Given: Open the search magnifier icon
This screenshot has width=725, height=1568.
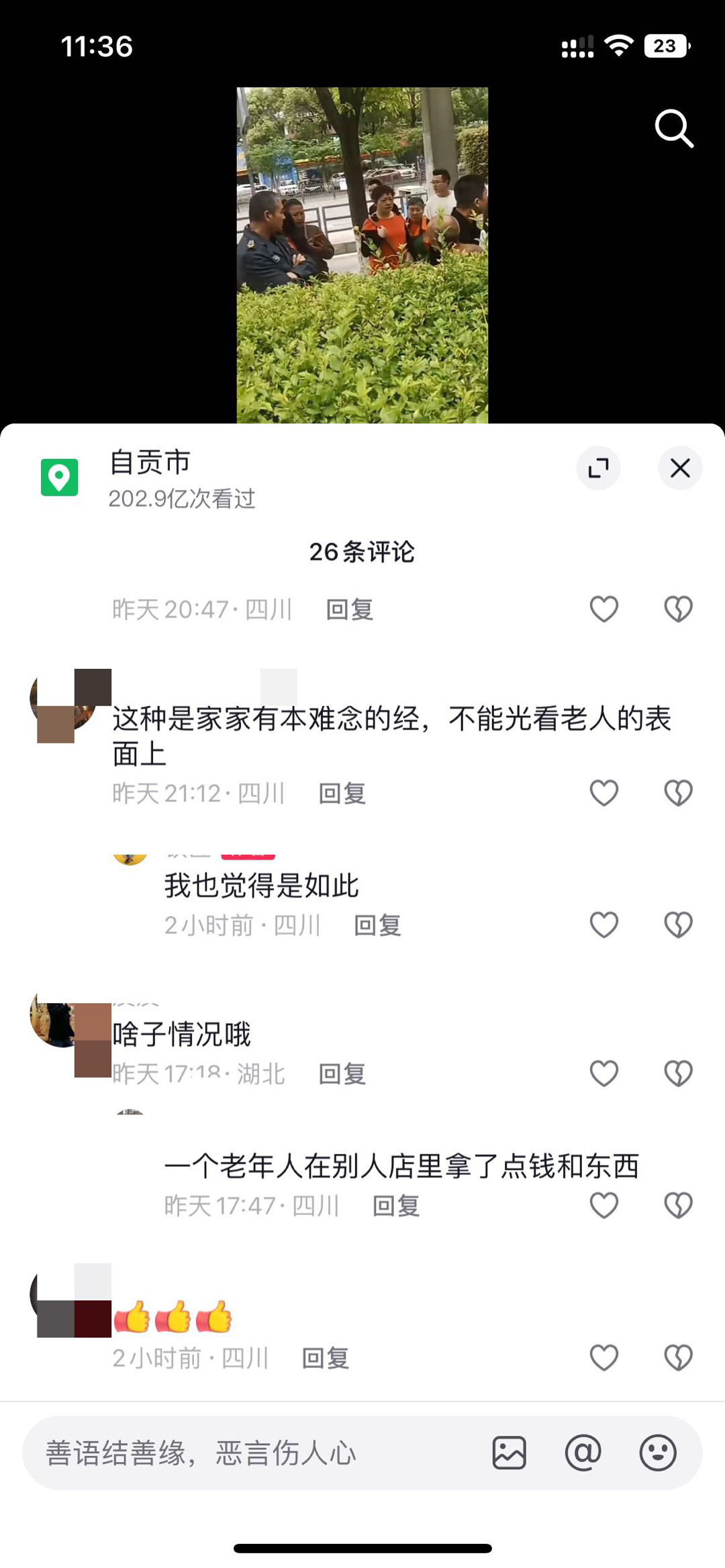Looking at the screenshot, I should [673, 127].
